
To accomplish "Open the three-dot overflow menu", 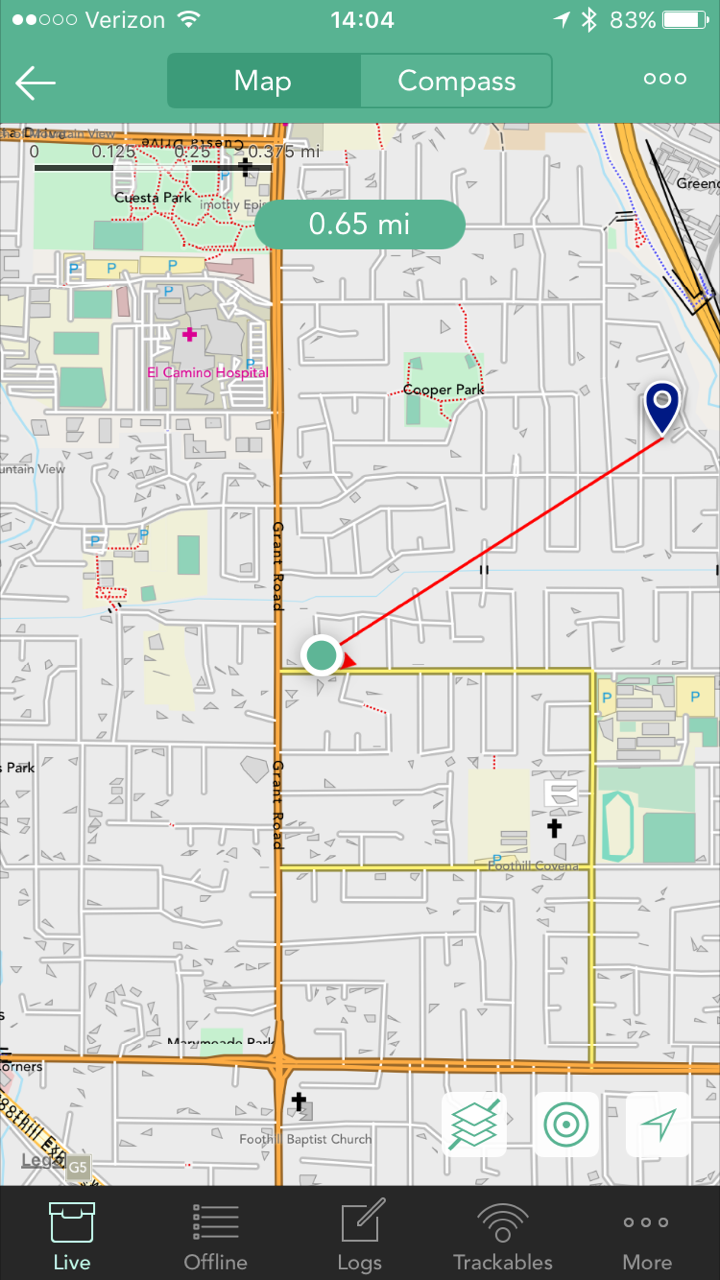I will [x=665, y=79].
